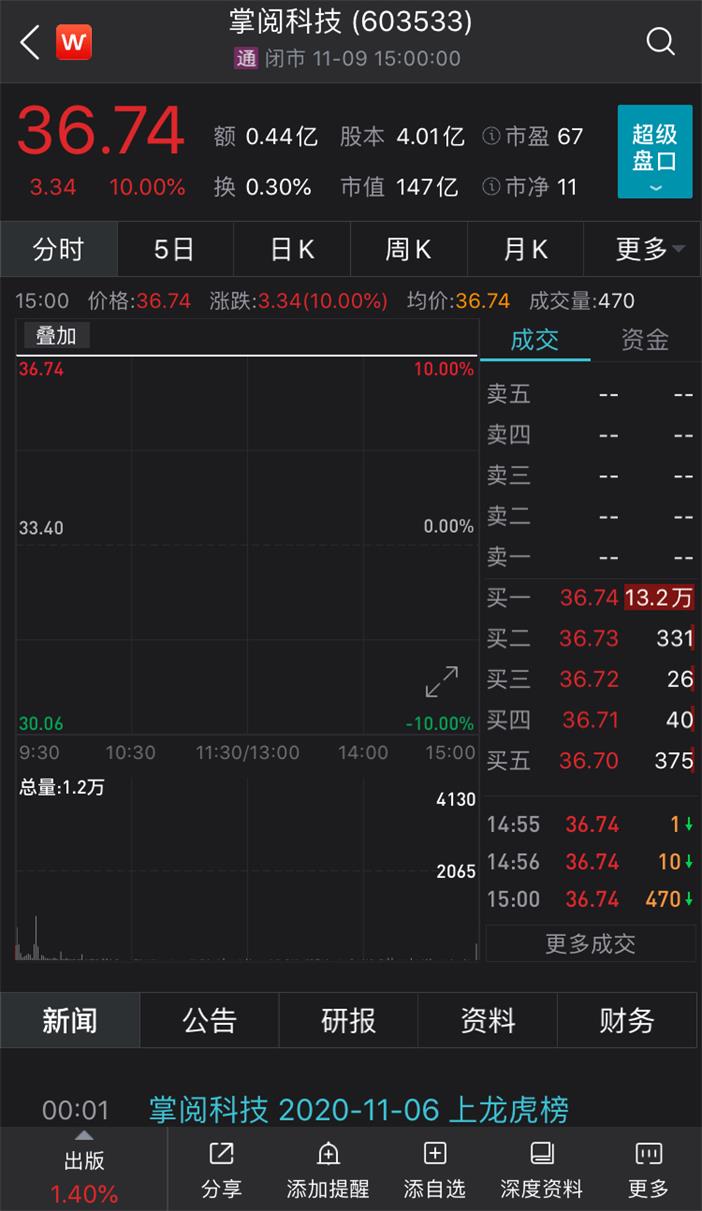Expand the chart to full screen

(441, 682)
